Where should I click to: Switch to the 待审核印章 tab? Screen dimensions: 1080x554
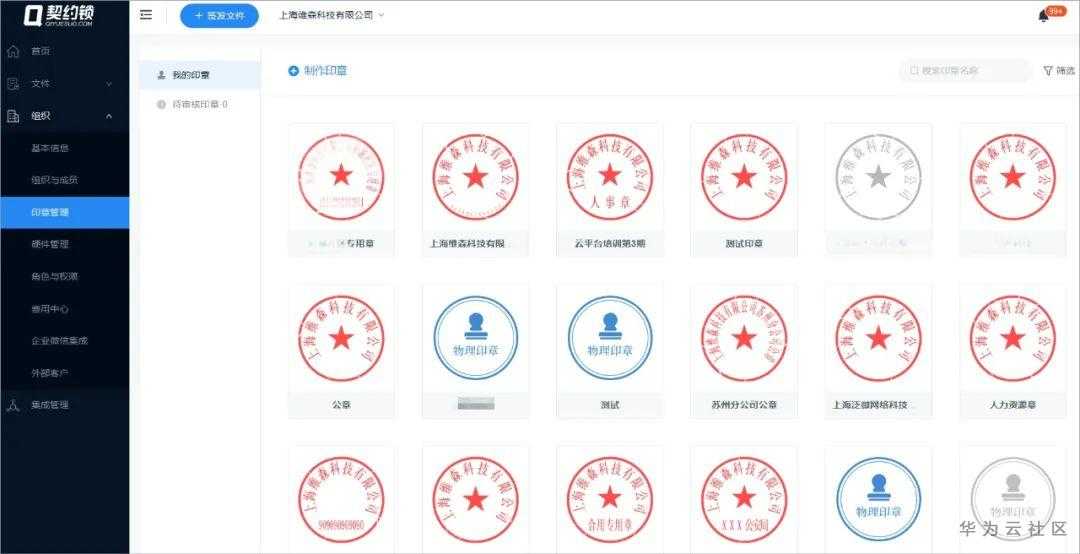[x=199, y=104]
